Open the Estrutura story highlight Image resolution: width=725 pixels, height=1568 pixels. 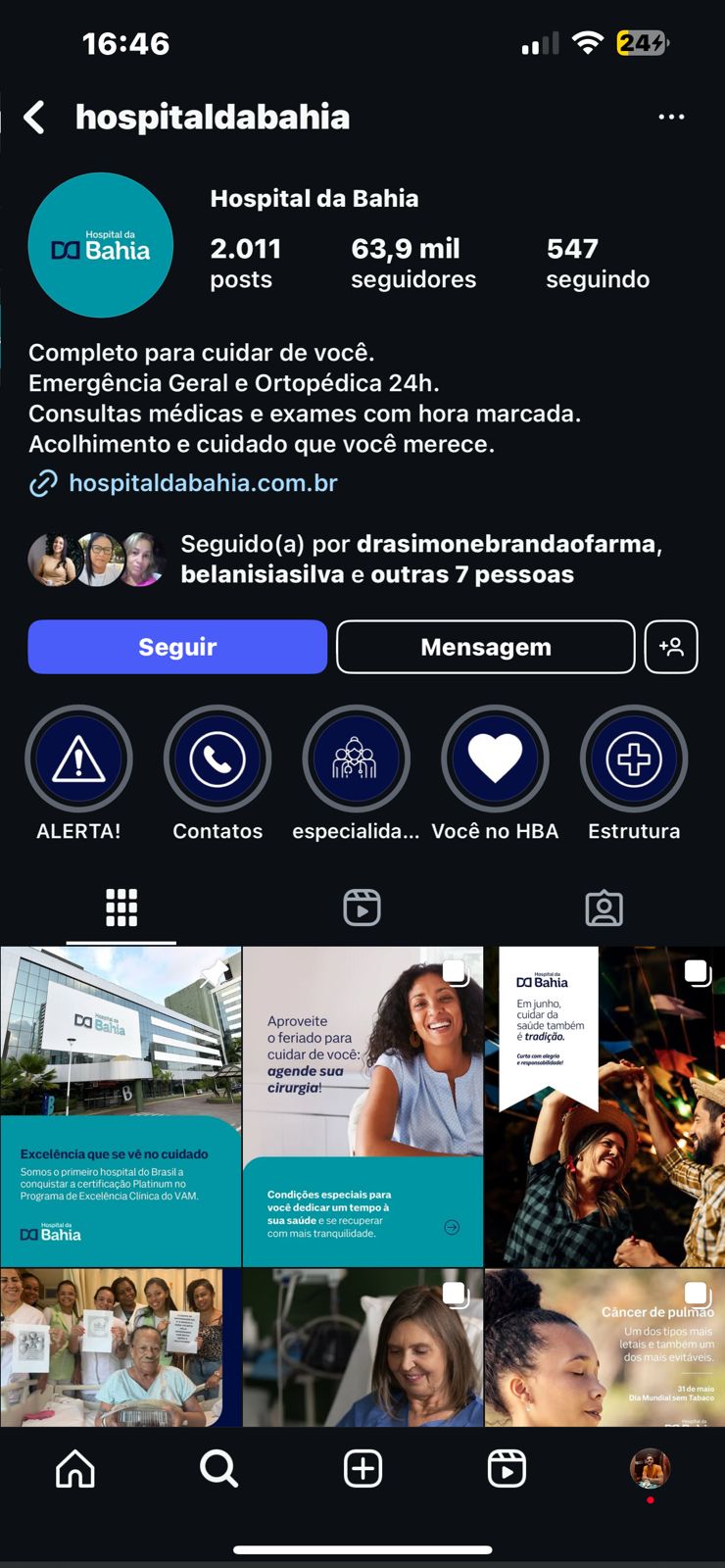point(634,759)
